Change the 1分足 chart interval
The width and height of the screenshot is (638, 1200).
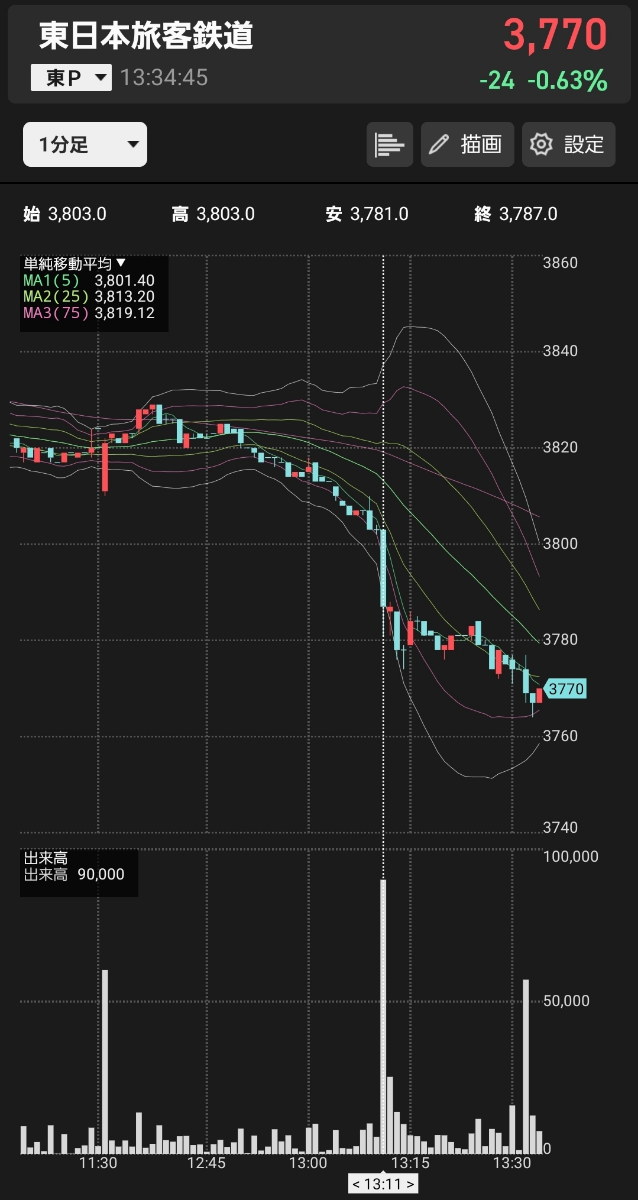[x=85, y=145]
